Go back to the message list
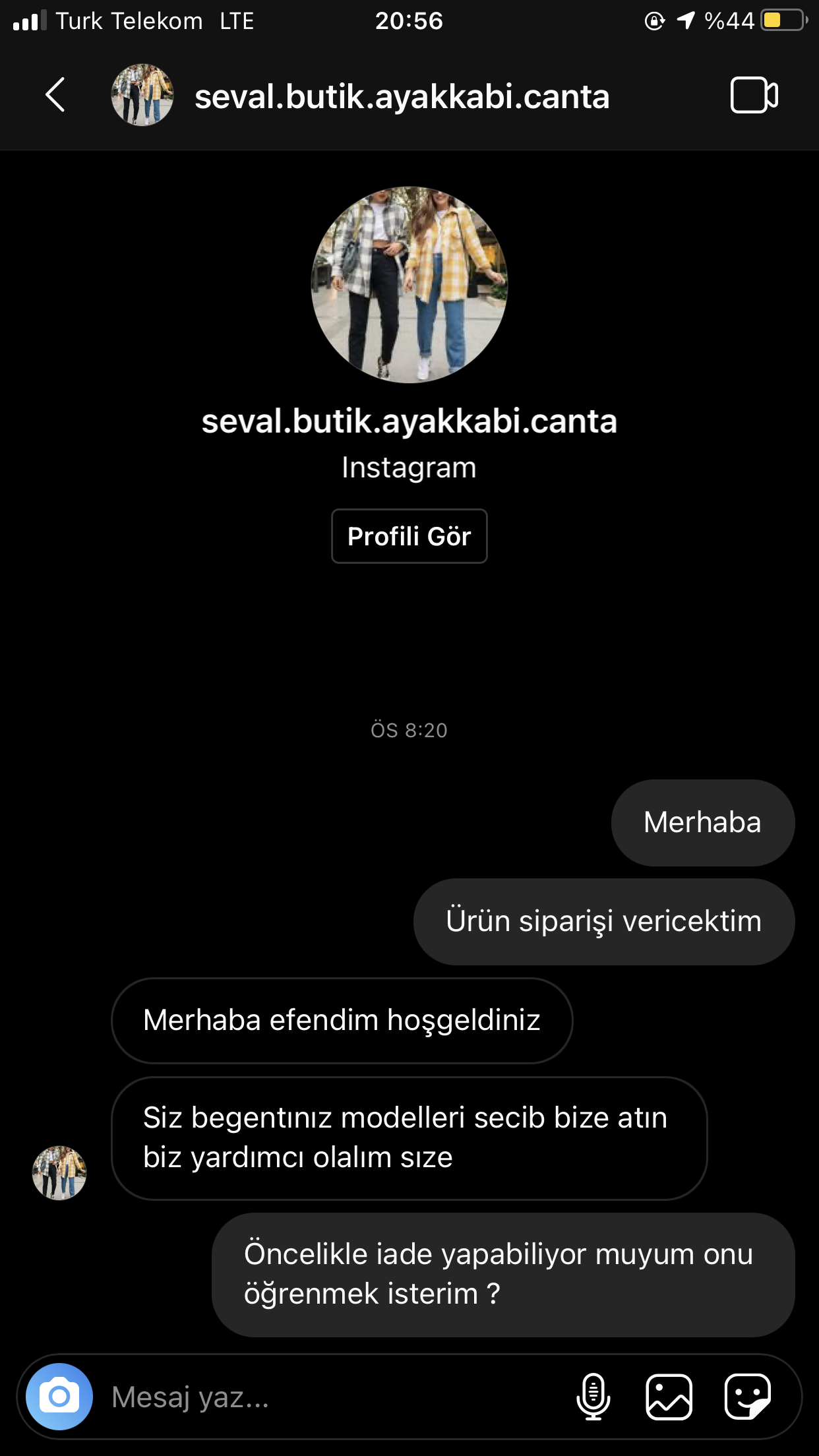The width and height of the screenshot is (819, 1456). pos(55,95)
